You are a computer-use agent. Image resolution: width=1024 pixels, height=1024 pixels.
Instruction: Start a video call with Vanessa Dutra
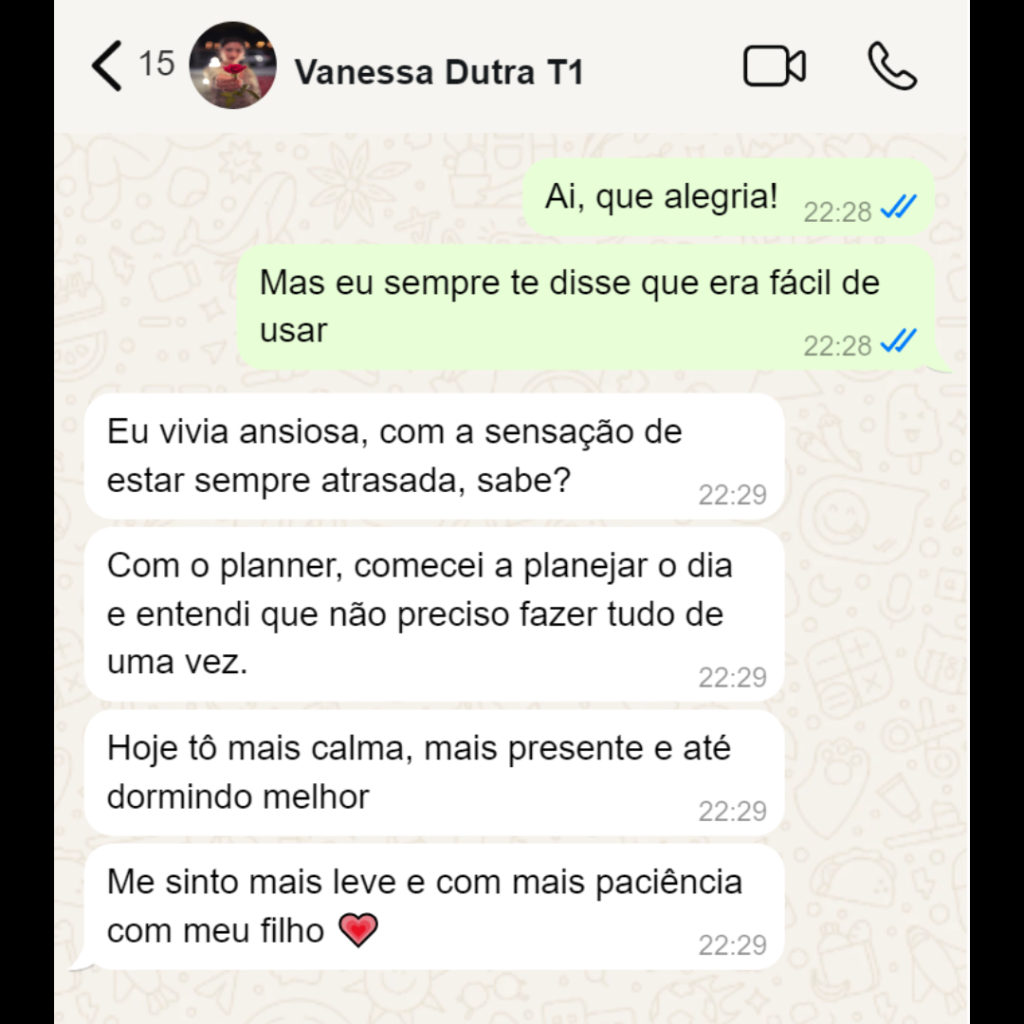(774, 67)
